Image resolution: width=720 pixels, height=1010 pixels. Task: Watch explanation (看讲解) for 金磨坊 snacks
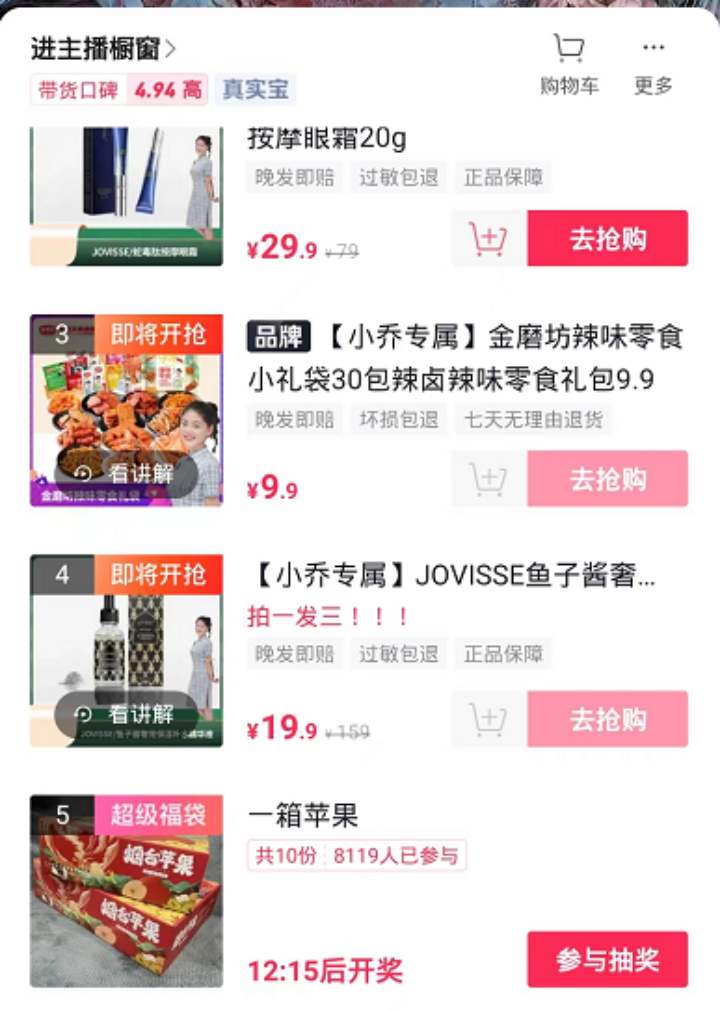125,474
